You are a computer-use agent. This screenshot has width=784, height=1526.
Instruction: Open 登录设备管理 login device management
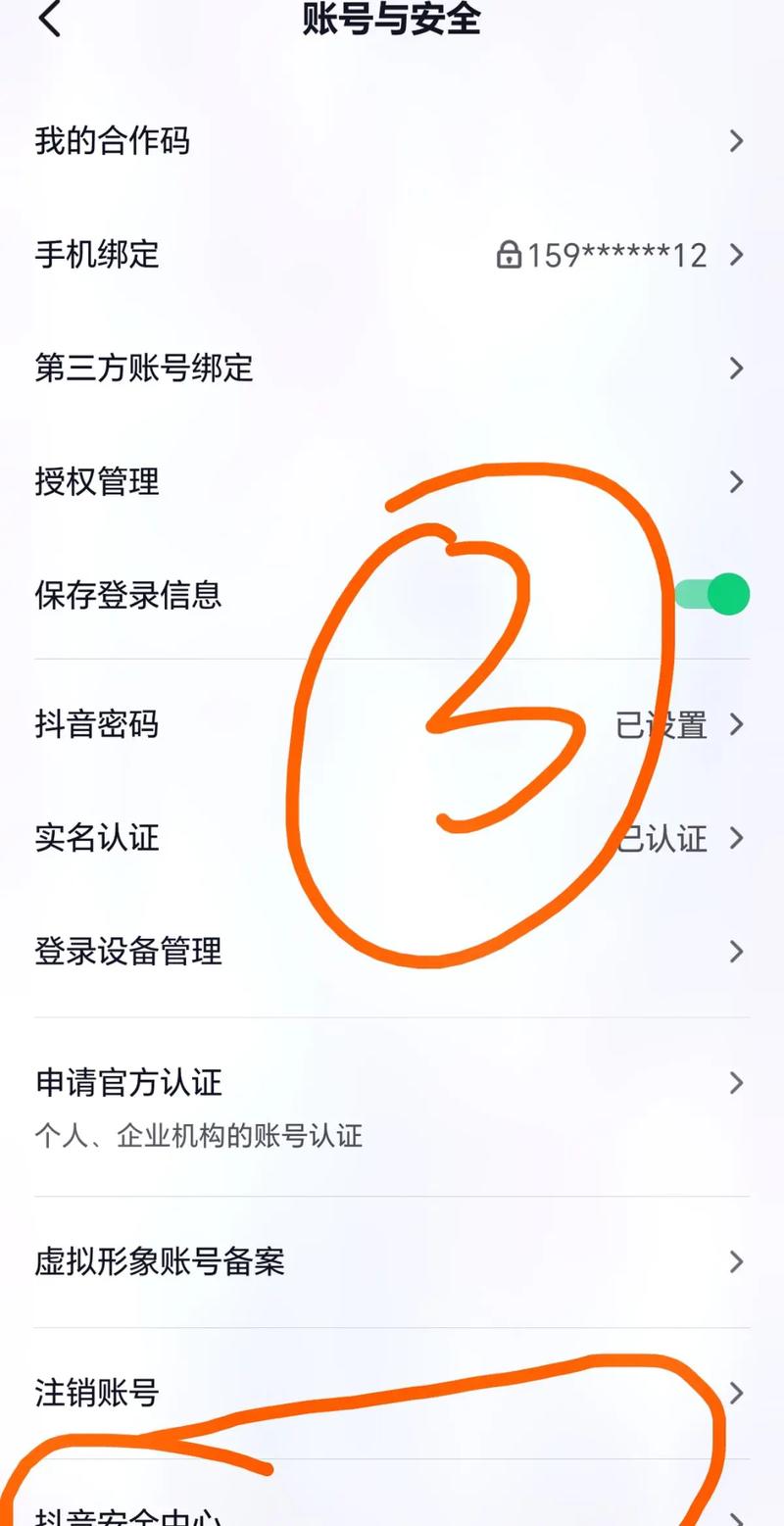pos(127,953)
